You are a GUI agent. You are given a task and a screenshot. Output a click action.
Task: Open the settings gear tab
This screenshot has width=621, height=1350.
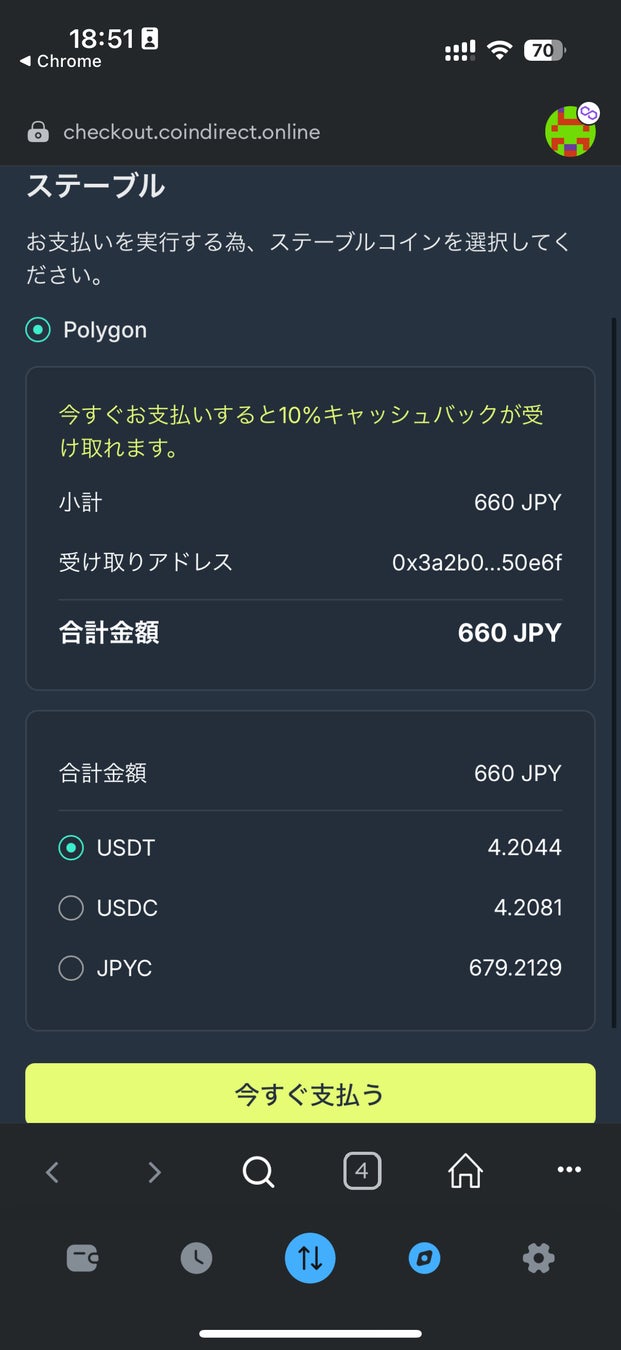(x=538, y=1258)
